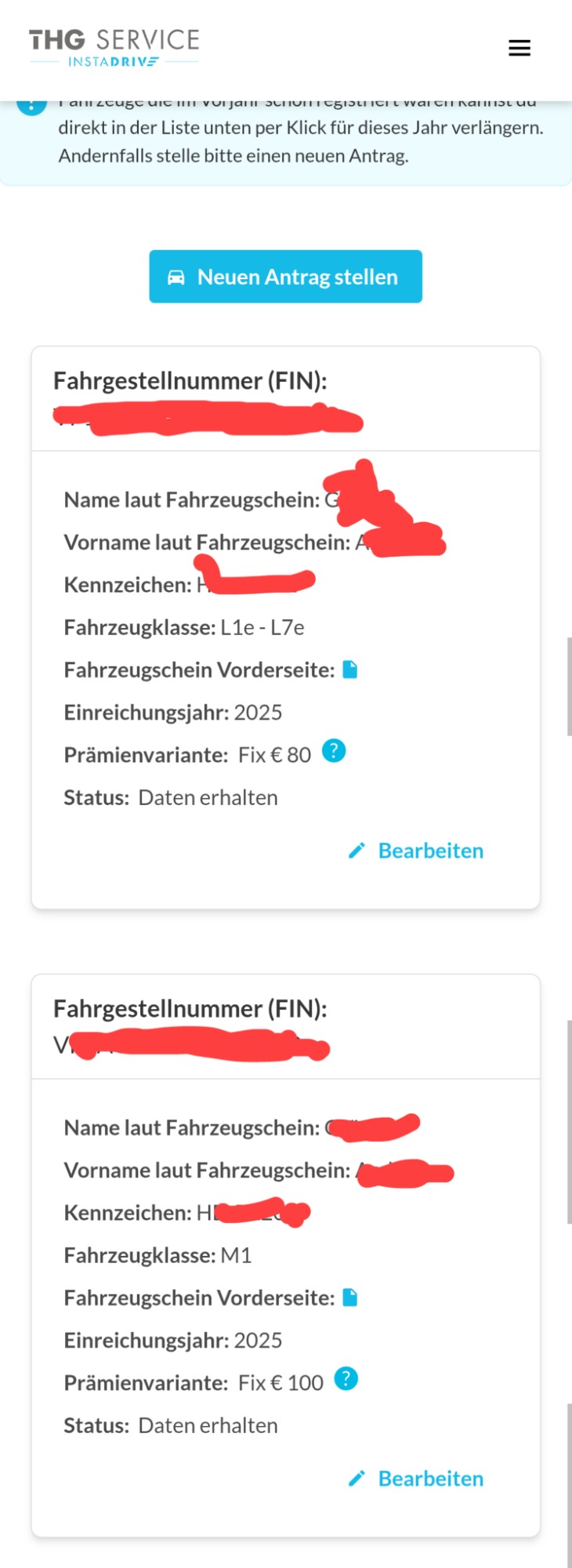Tap Neuen Antrag stellen button

point(286,277)
